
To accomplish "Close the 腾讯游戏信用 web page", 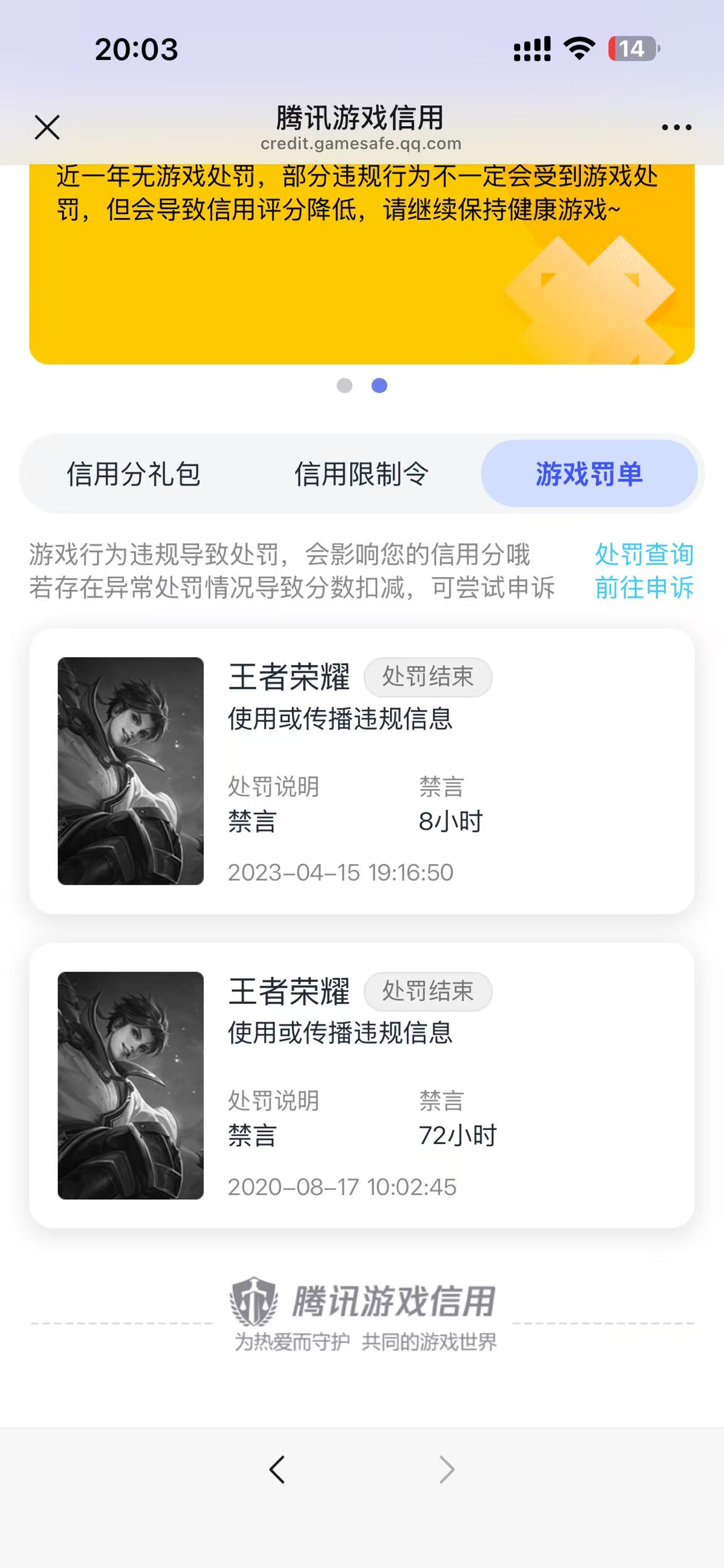I will coord(47,128).
